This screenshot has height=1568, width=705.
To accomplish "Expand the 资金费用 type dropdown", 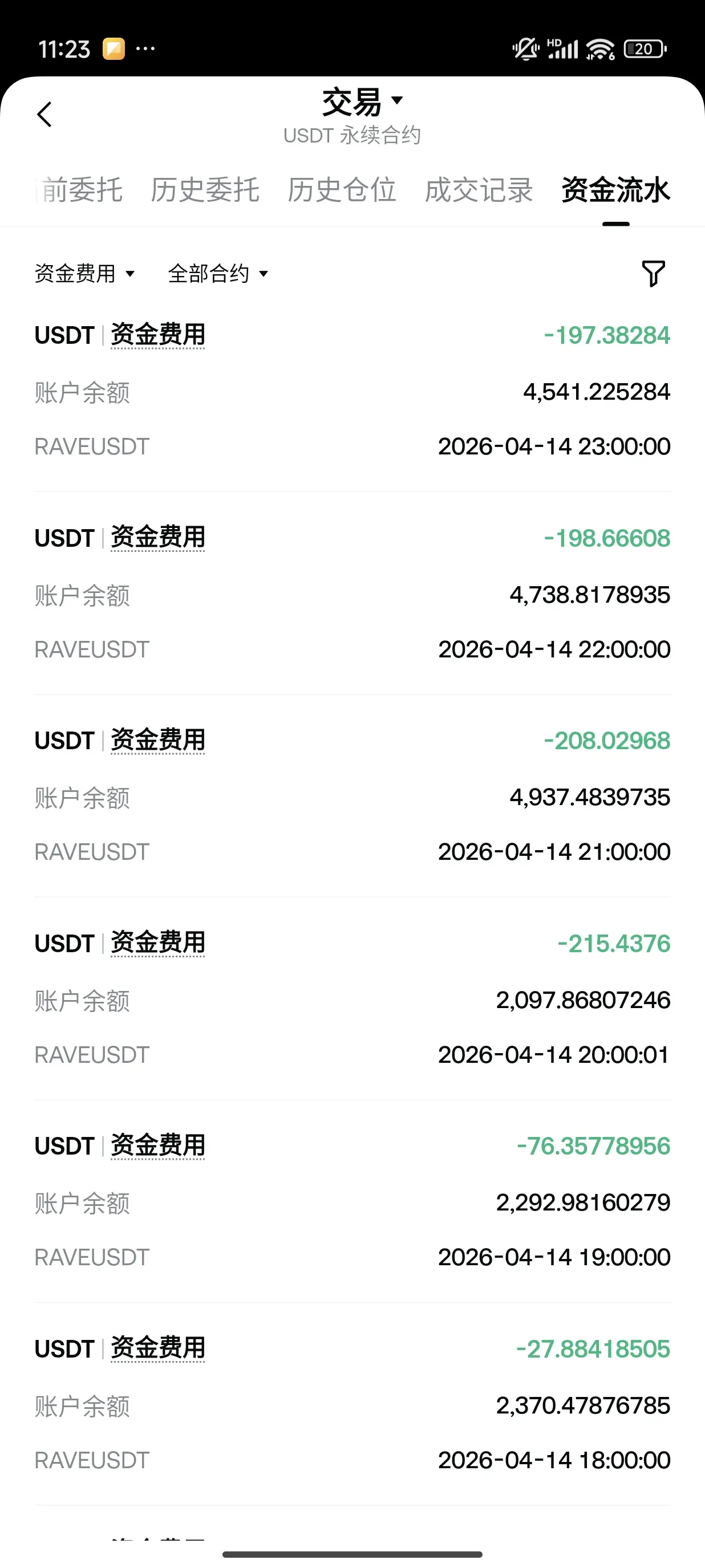I will point(84,274).
